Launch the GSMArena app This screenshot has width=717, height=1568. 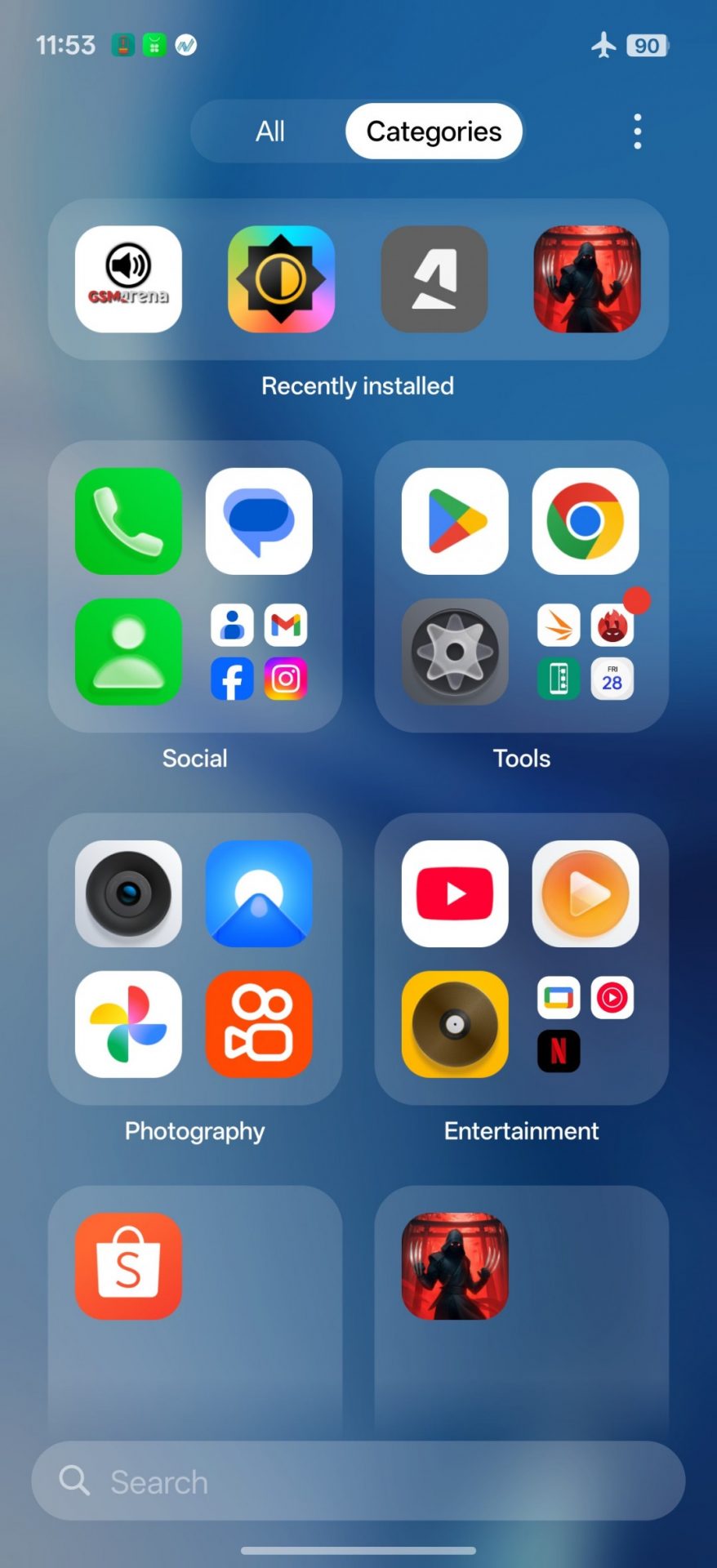point(128,279)
